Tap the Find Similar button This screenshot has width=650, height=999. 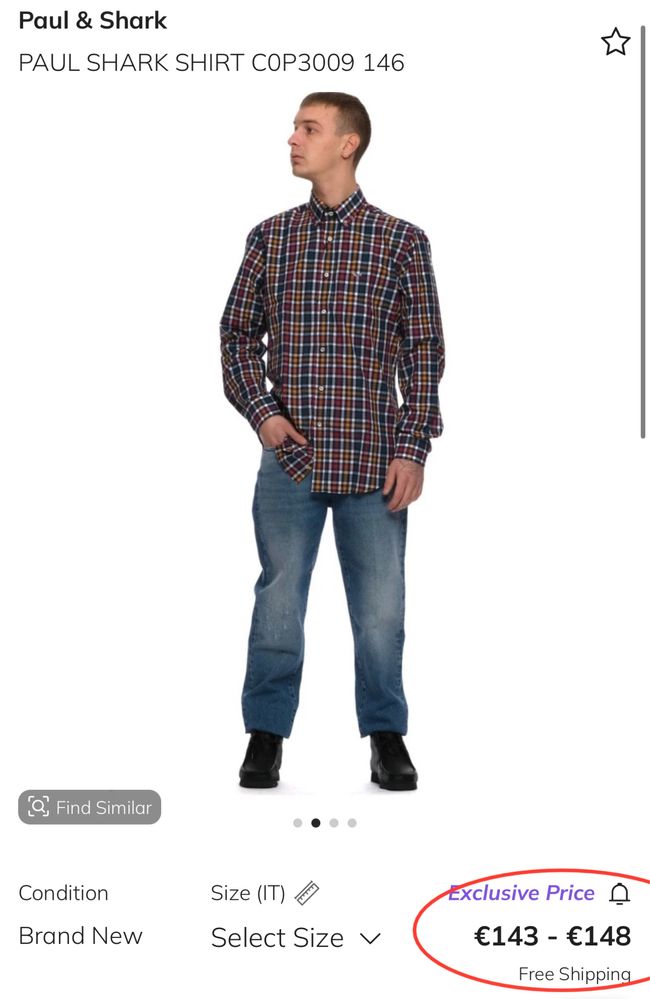(89, 807)
